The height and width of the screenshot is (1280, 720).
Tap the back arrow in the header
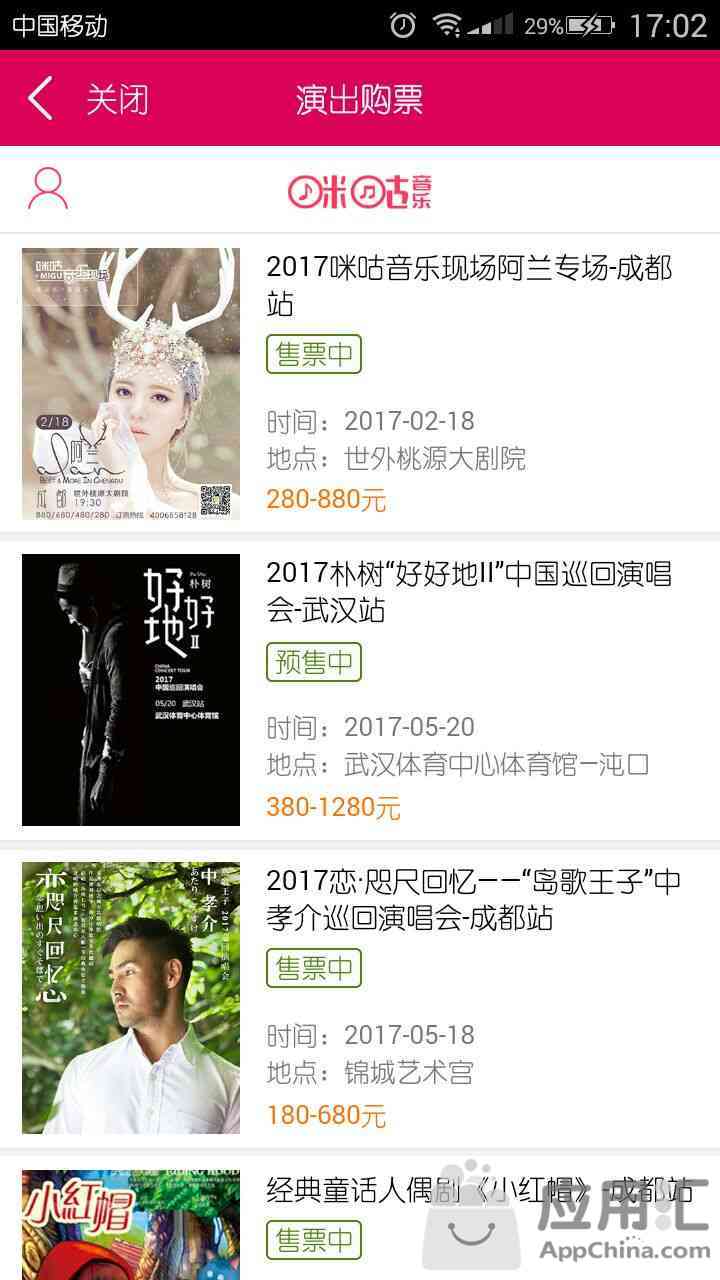[x=40, y=99]
